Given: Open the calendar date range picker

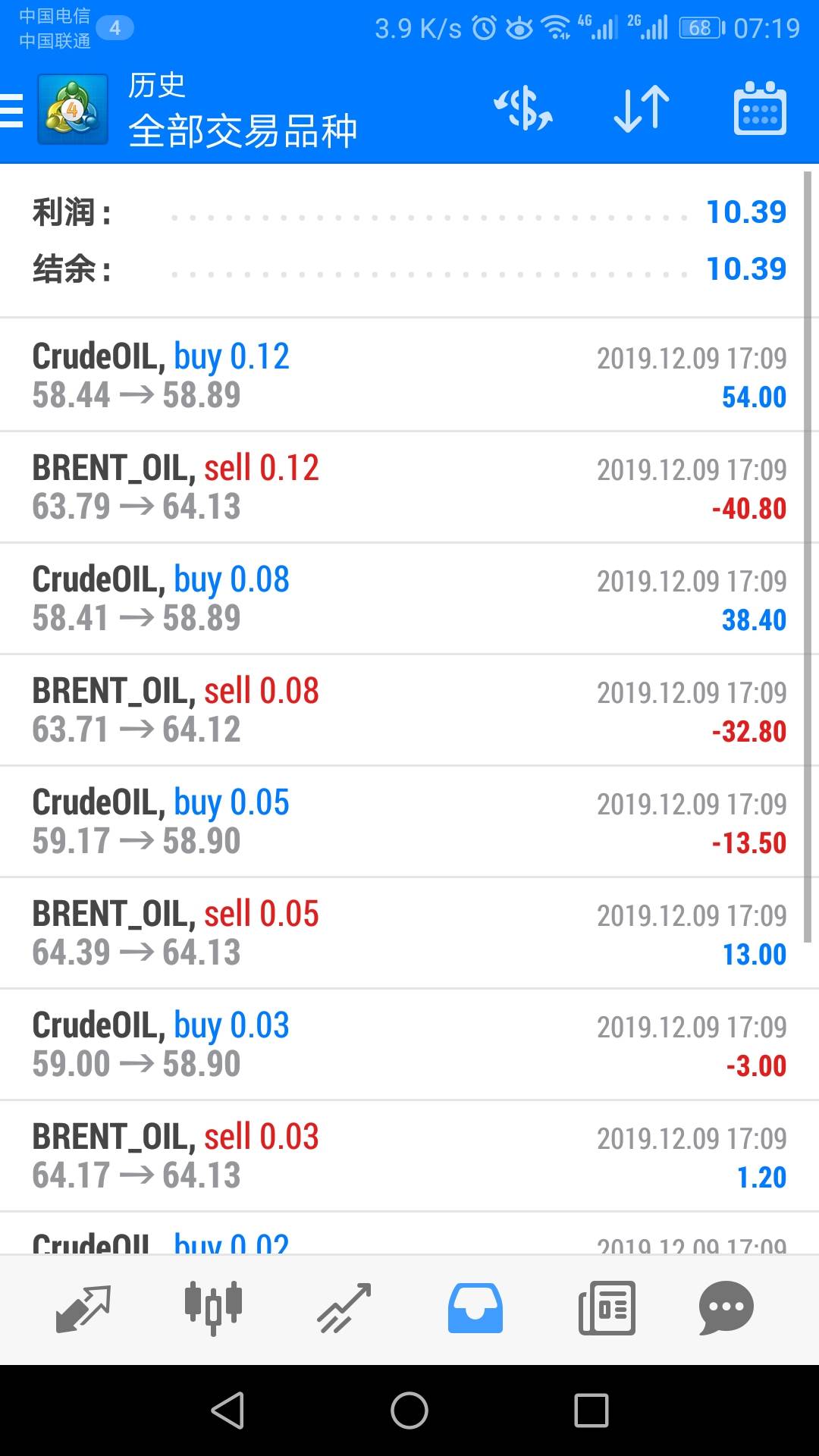Looking at the screenshot, I should click(760, 108).
